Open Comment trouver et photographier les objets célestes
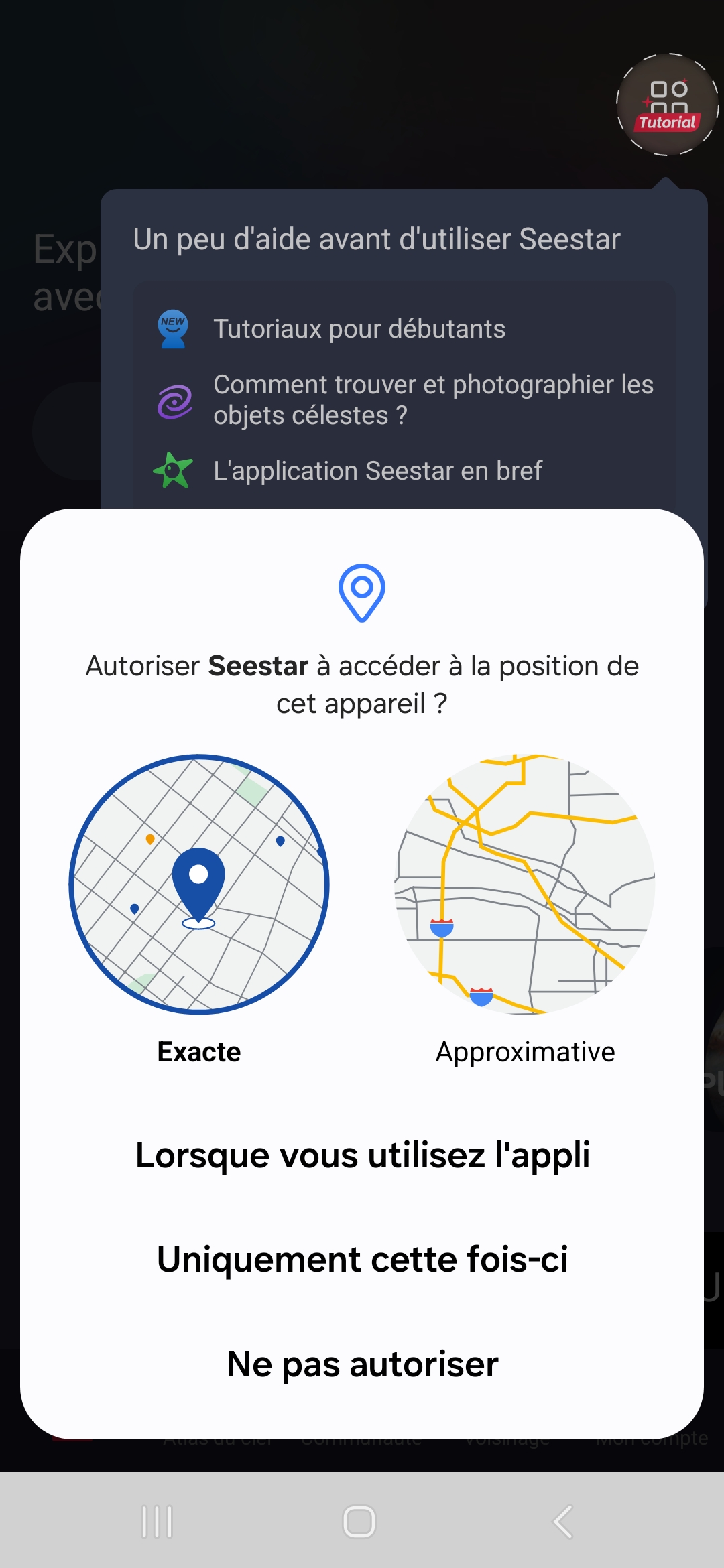Viewport: 724px width, 1568px height. click(x=432, y=400)
